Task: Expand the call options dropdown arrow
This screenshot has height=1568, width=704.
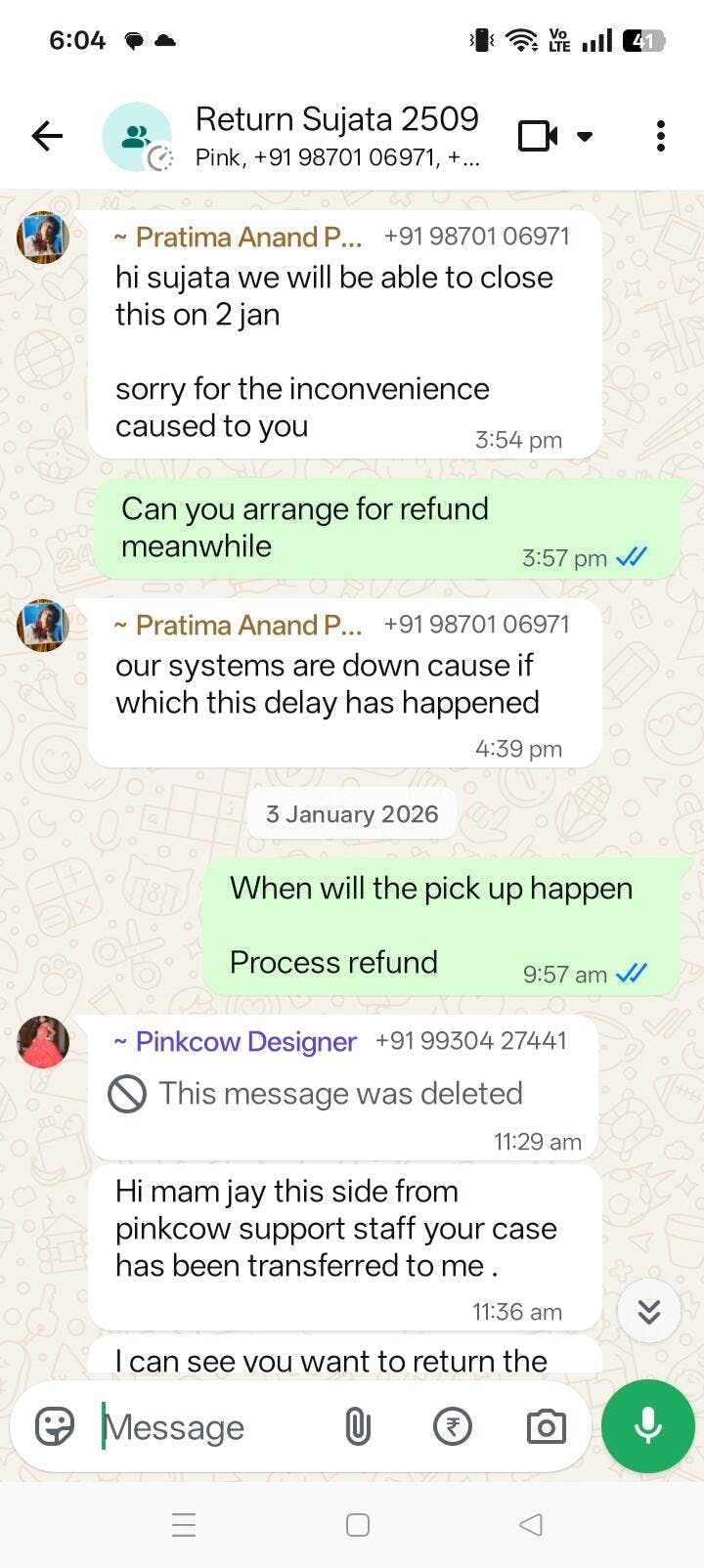Action: [x=585, y=136]
